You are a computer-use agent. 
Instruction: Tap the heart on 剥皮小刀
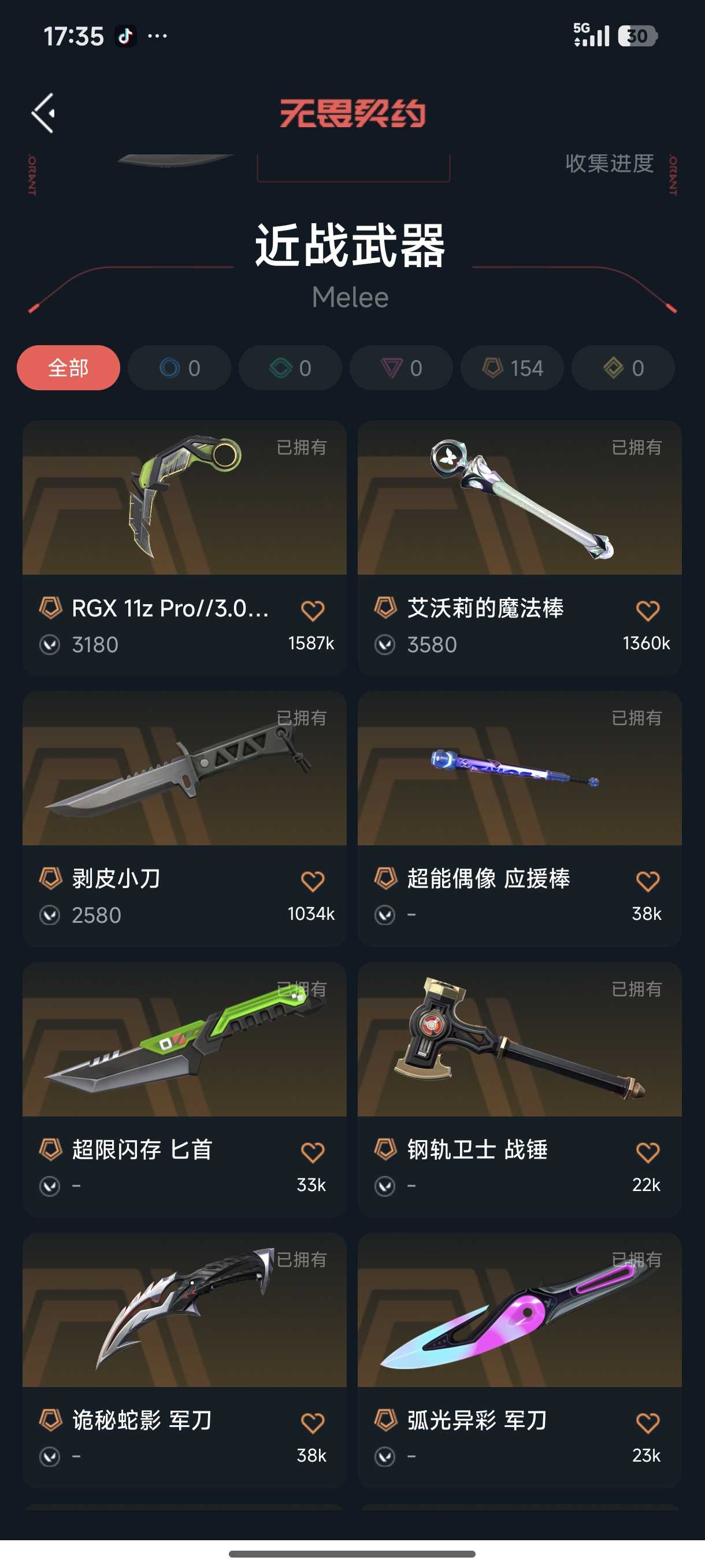coord(313,881)
